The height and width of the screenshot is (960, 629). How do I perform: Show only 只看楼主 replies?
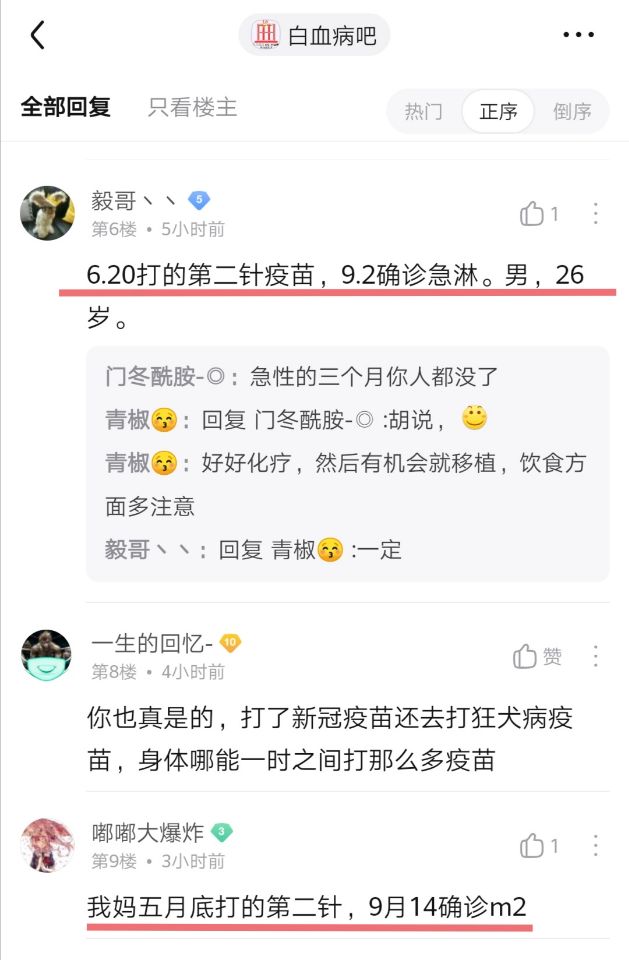pos(193,108)
